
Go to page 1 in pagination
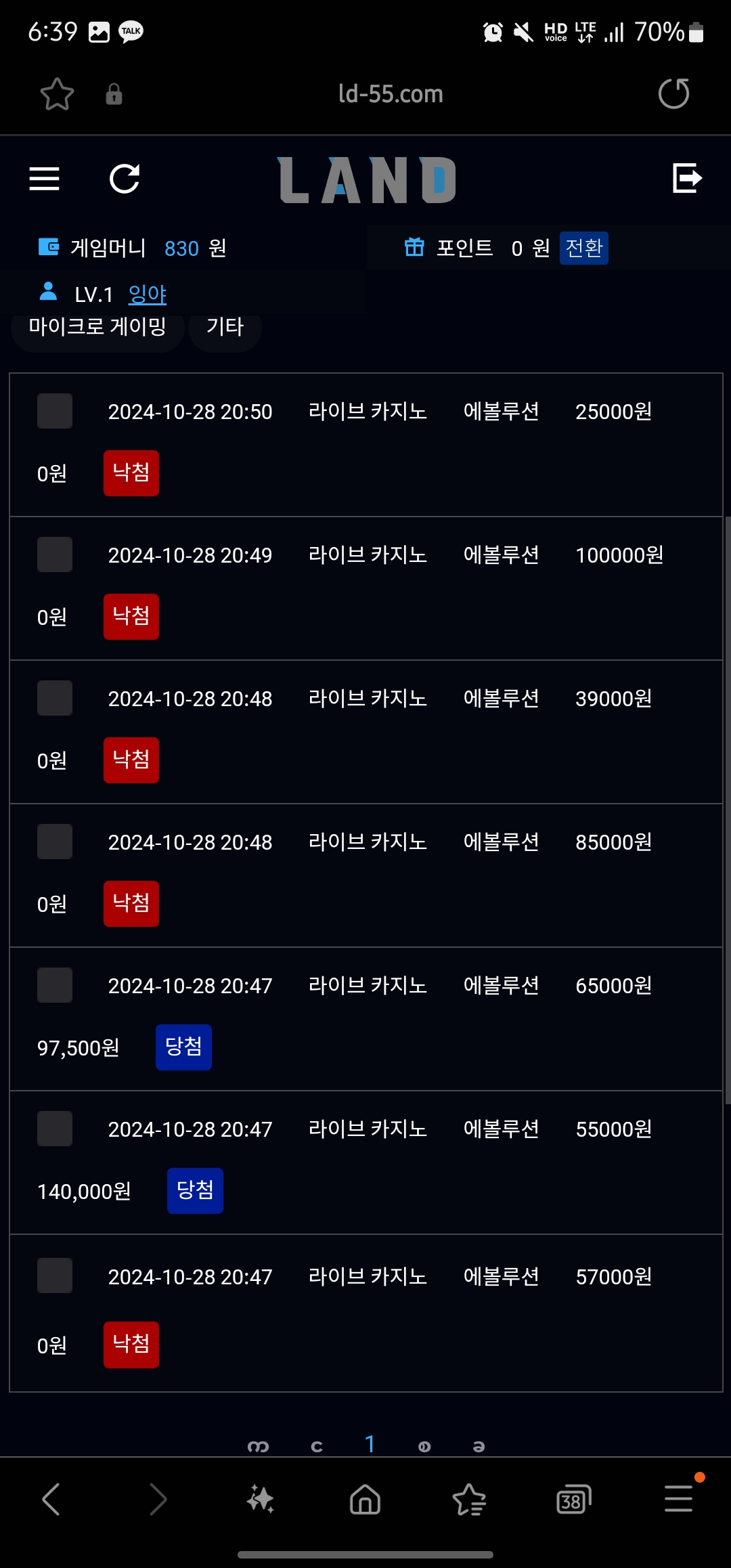370,1444
